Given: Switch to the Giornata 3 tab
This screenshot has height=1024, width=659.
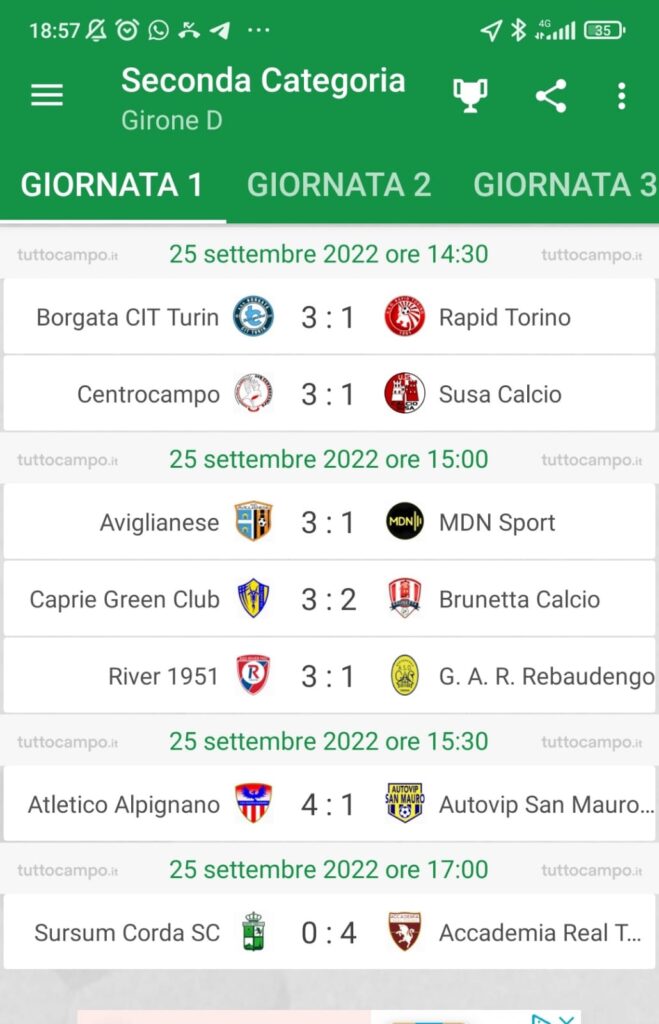Looking at the screenshot, I should (x=565, y=185).
